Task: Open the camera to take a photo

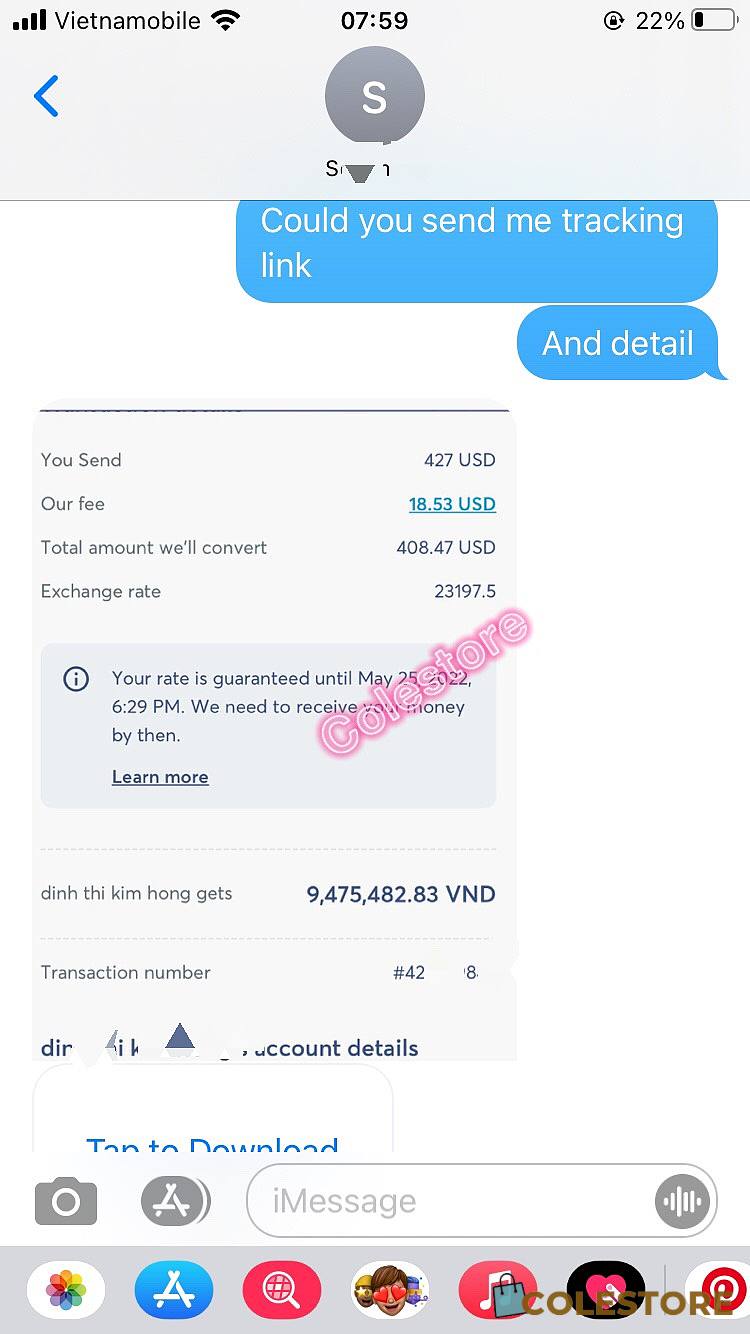Action: [x=66, y=1201]
